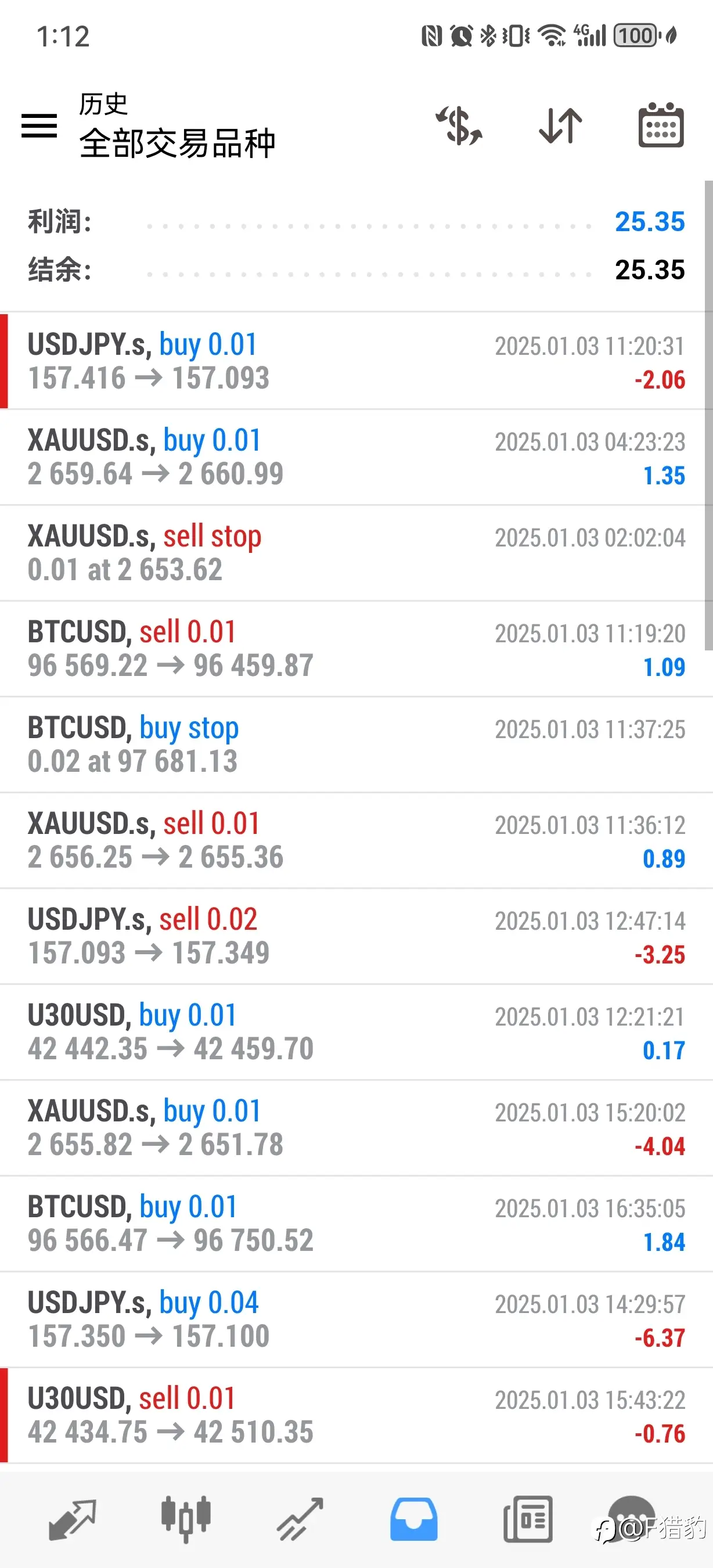Viewport: 713px width, 1568px height.
Task: Open U30USD sell 0.01 trade
Action: pyautogui.click(x=356, y=1415)
